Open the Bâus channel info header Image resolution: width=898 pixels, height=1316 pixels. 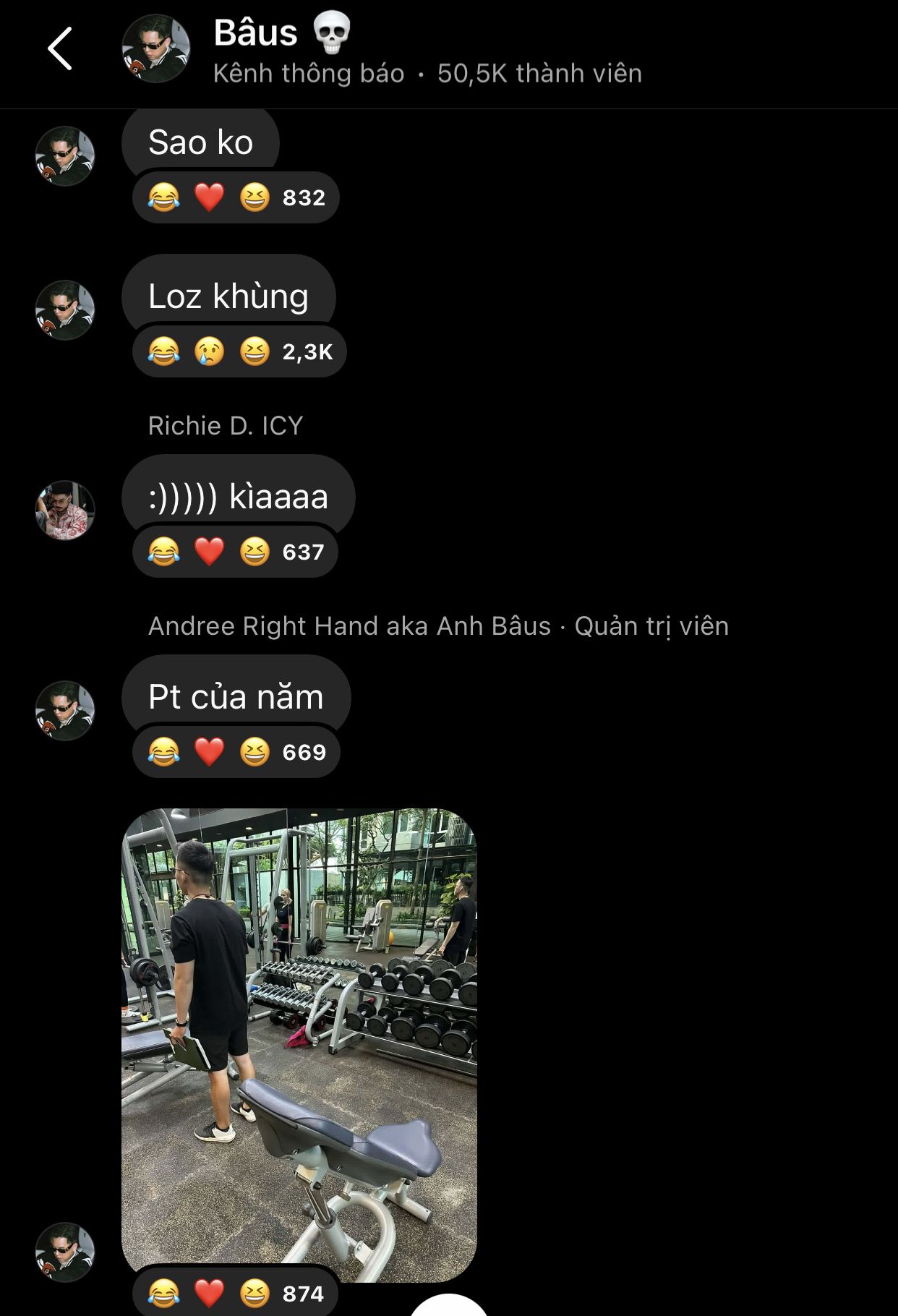(x=427, y=52)
